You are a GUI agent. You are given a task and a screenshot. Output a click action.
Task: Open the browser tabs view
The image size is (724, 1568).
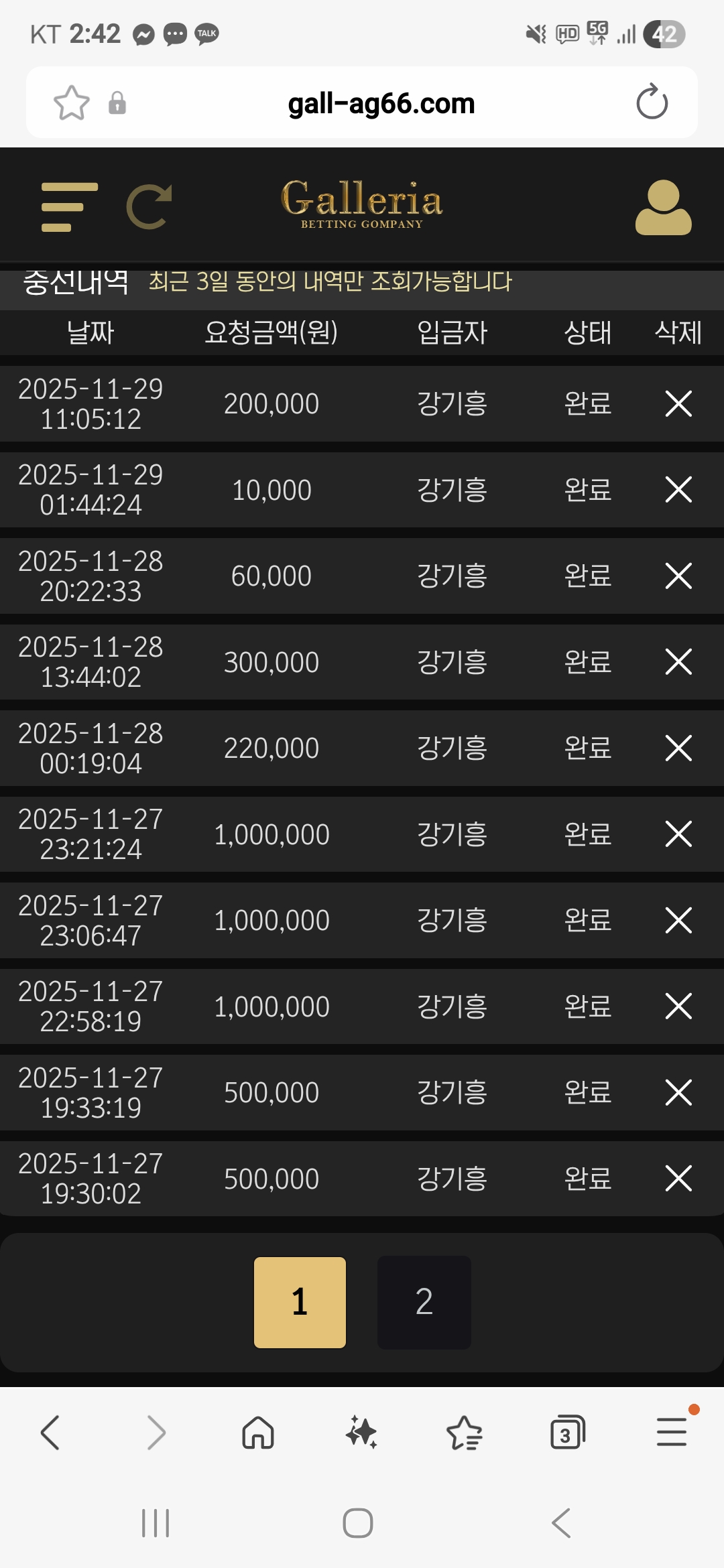pyautogui.click(x=567, y=1433)
